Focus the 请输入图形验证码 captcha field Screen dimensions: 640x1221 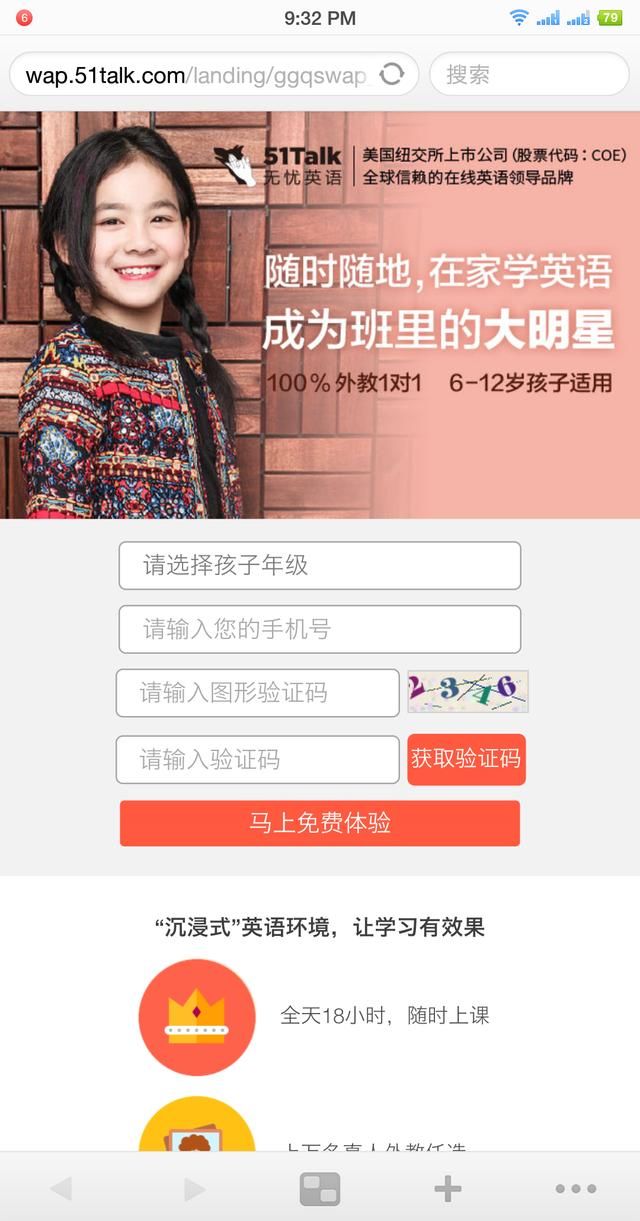[x=258, y=693]
